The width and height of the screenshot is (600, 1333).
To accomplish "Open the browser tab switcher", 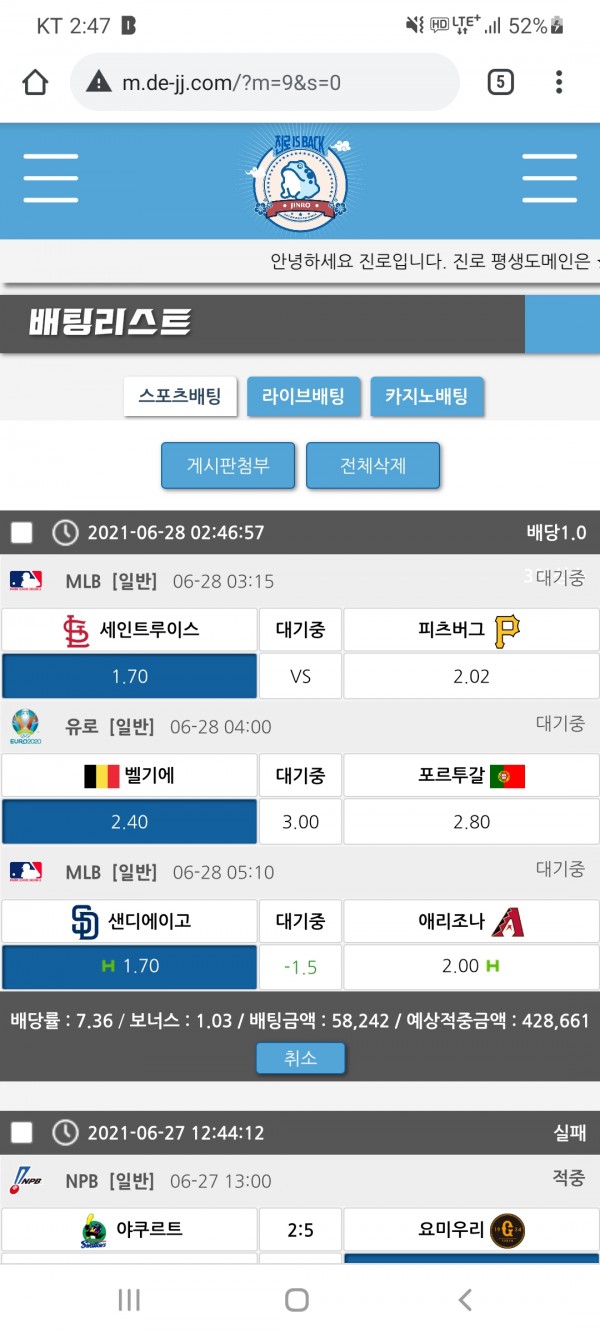I will pos(500,82).
